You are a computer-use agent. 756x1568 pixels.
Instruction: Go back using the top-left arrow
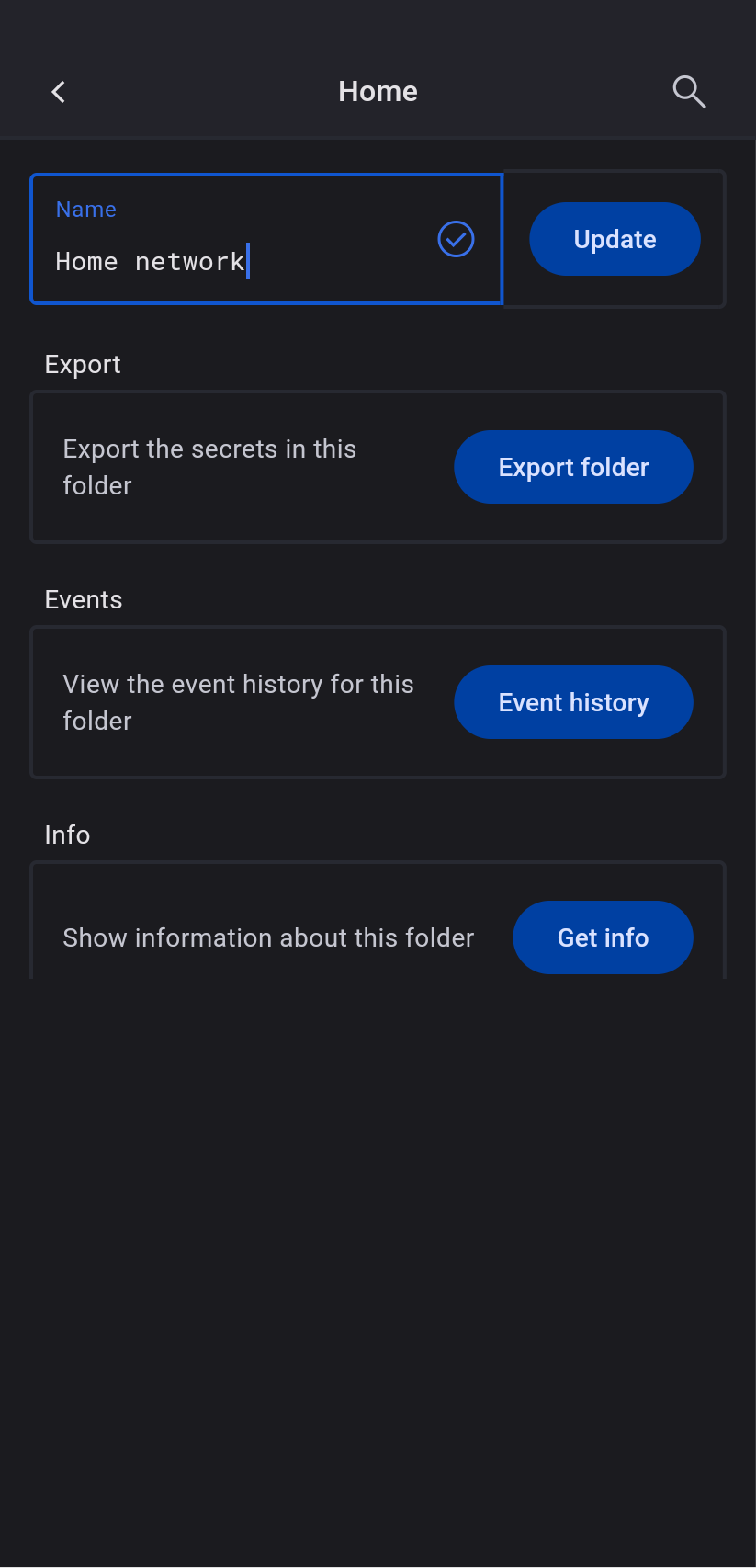click(x=59, y=92)
